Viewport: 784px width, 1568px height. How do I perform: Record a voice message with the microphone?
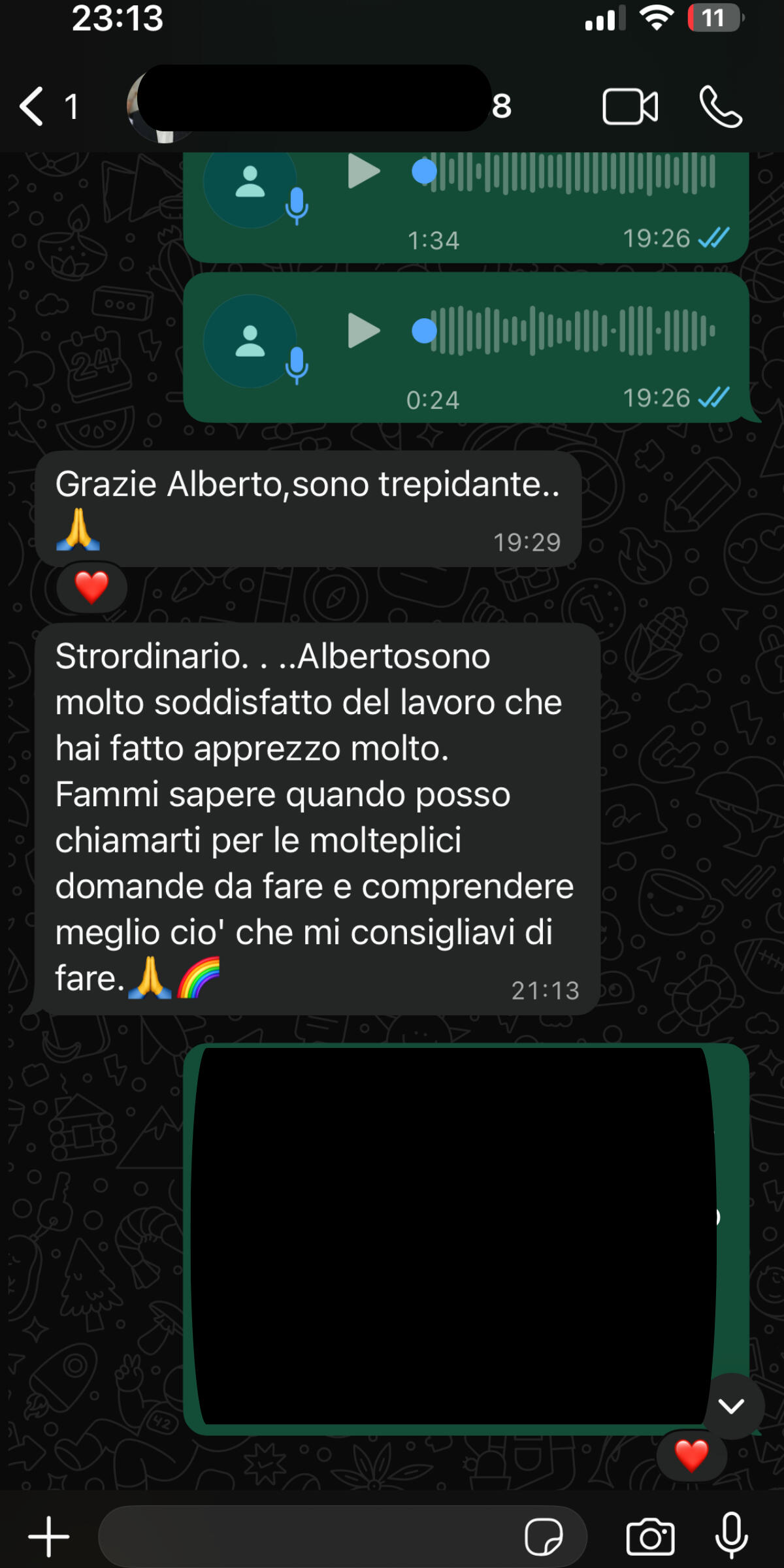[732, 1535]
